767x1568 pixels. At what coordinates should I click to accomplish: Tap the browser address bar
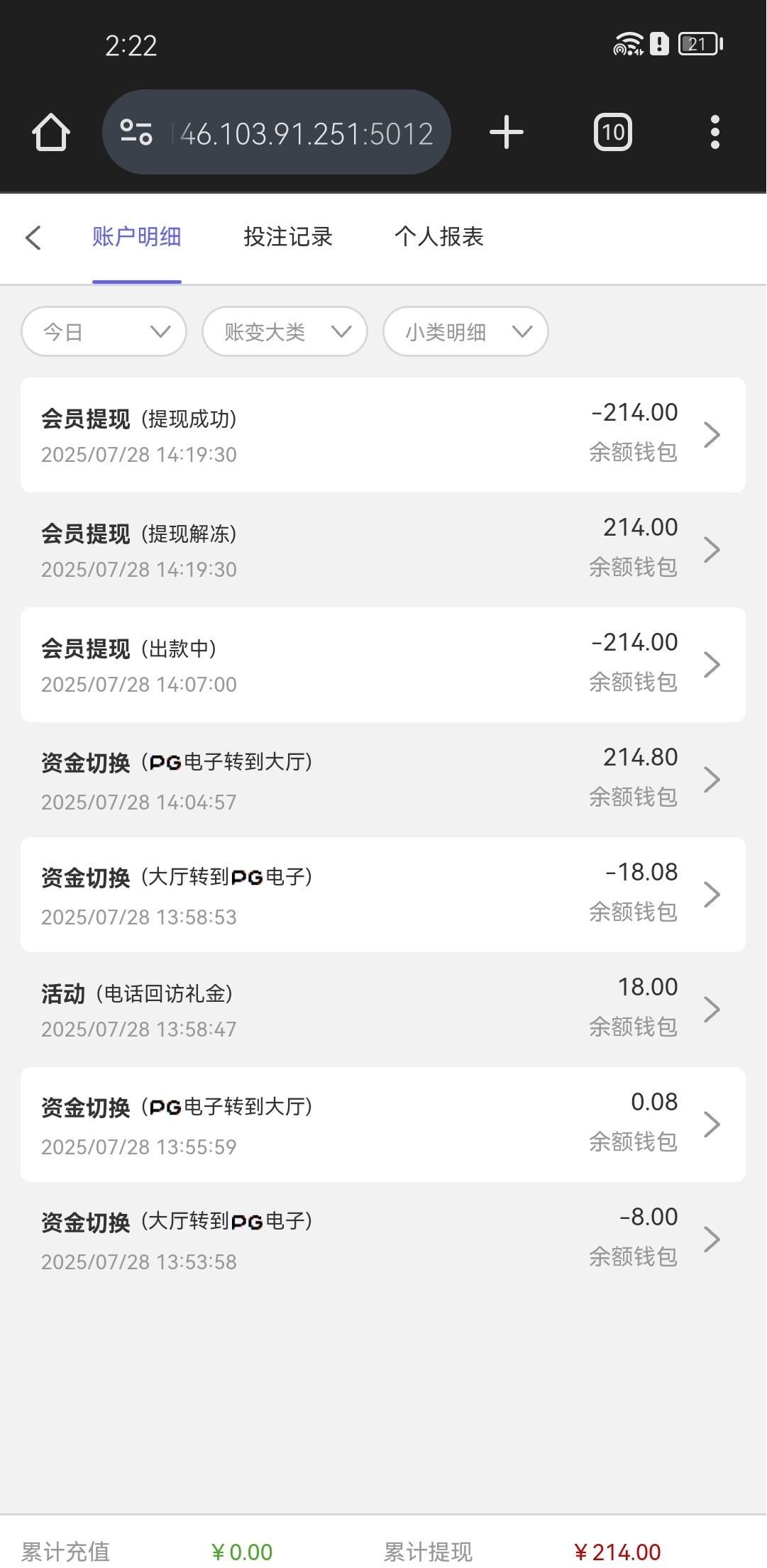click(305, 133)
